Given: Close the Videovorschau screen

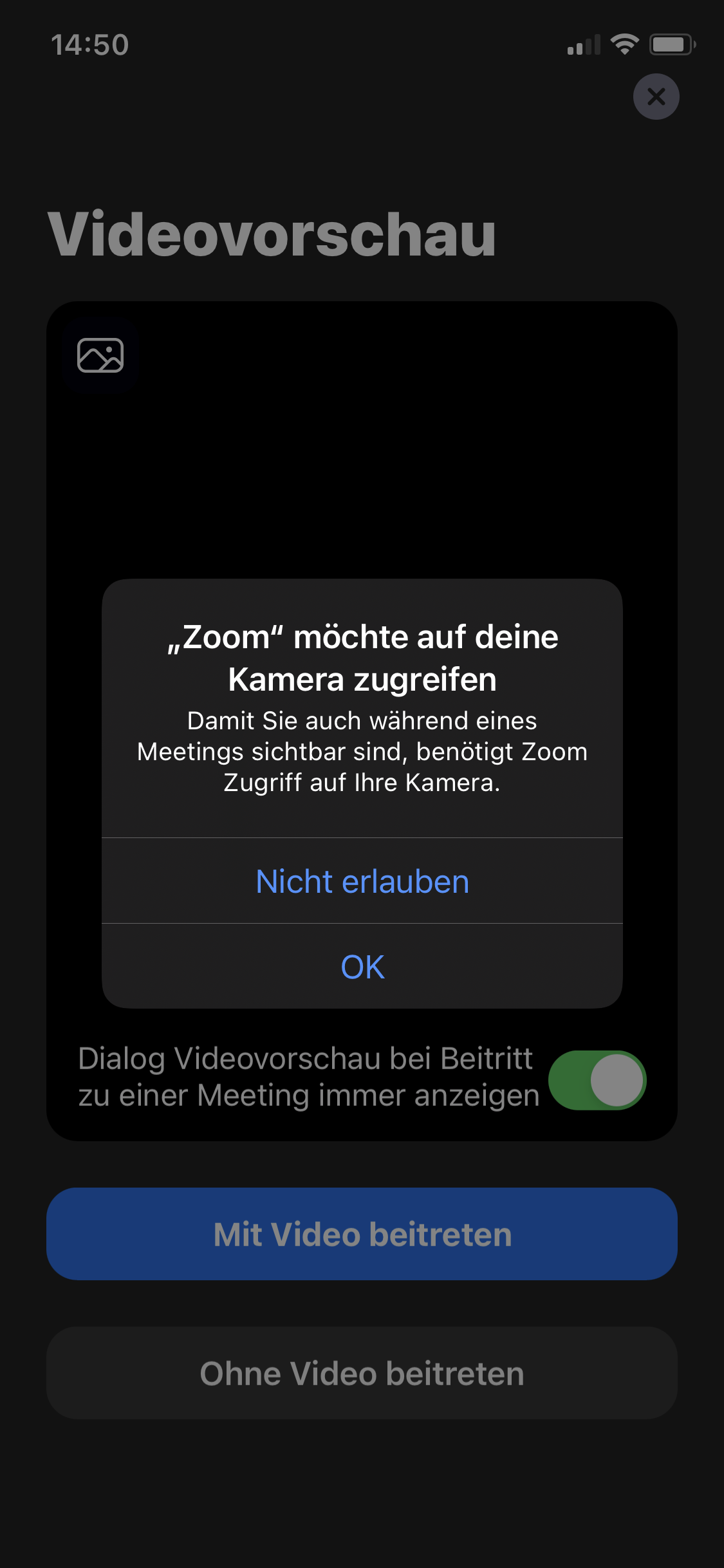Looking at the screenshot, I should (x=656, y=97).
